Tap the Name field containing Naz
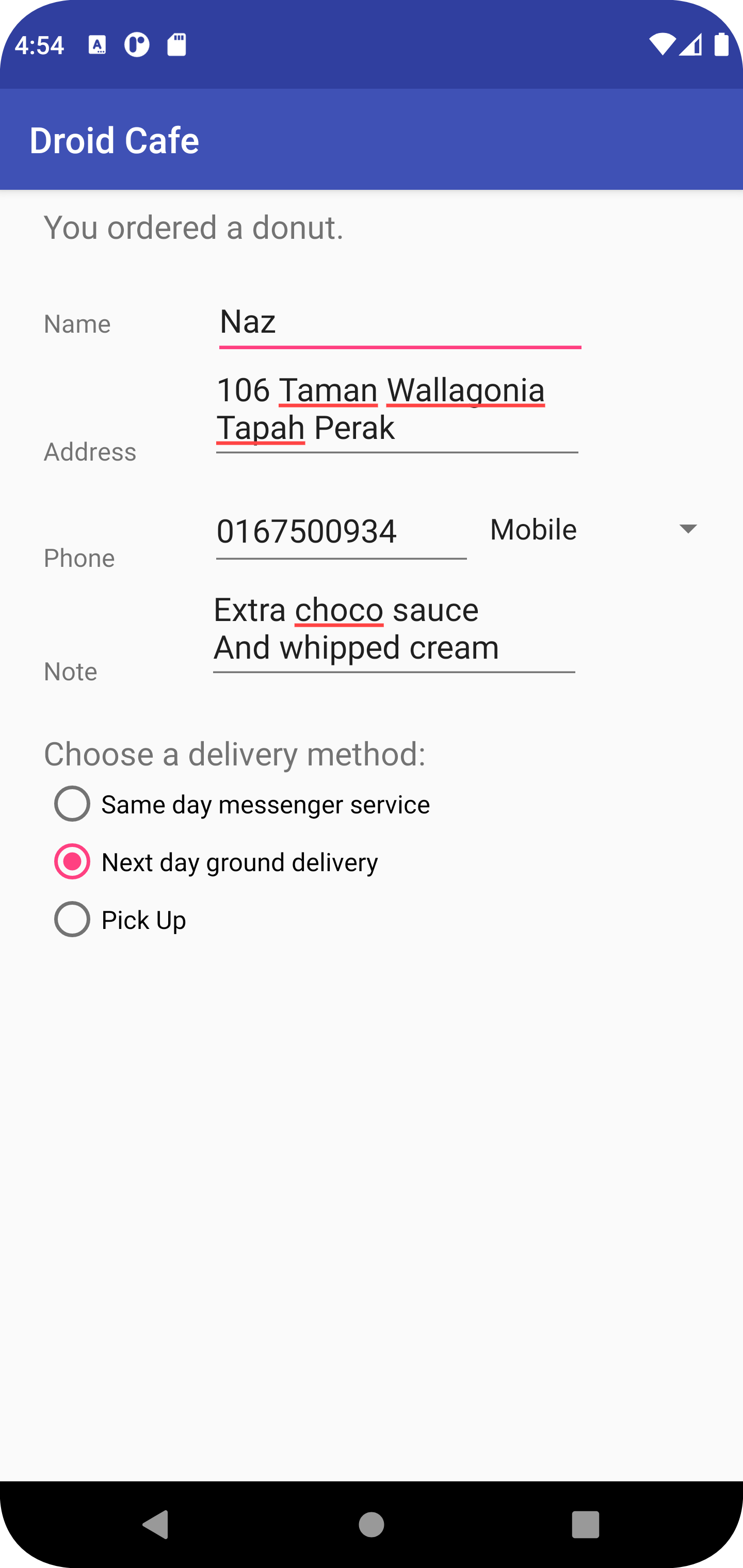This screenshot has width=743, height=1568. tap(399, 322)
